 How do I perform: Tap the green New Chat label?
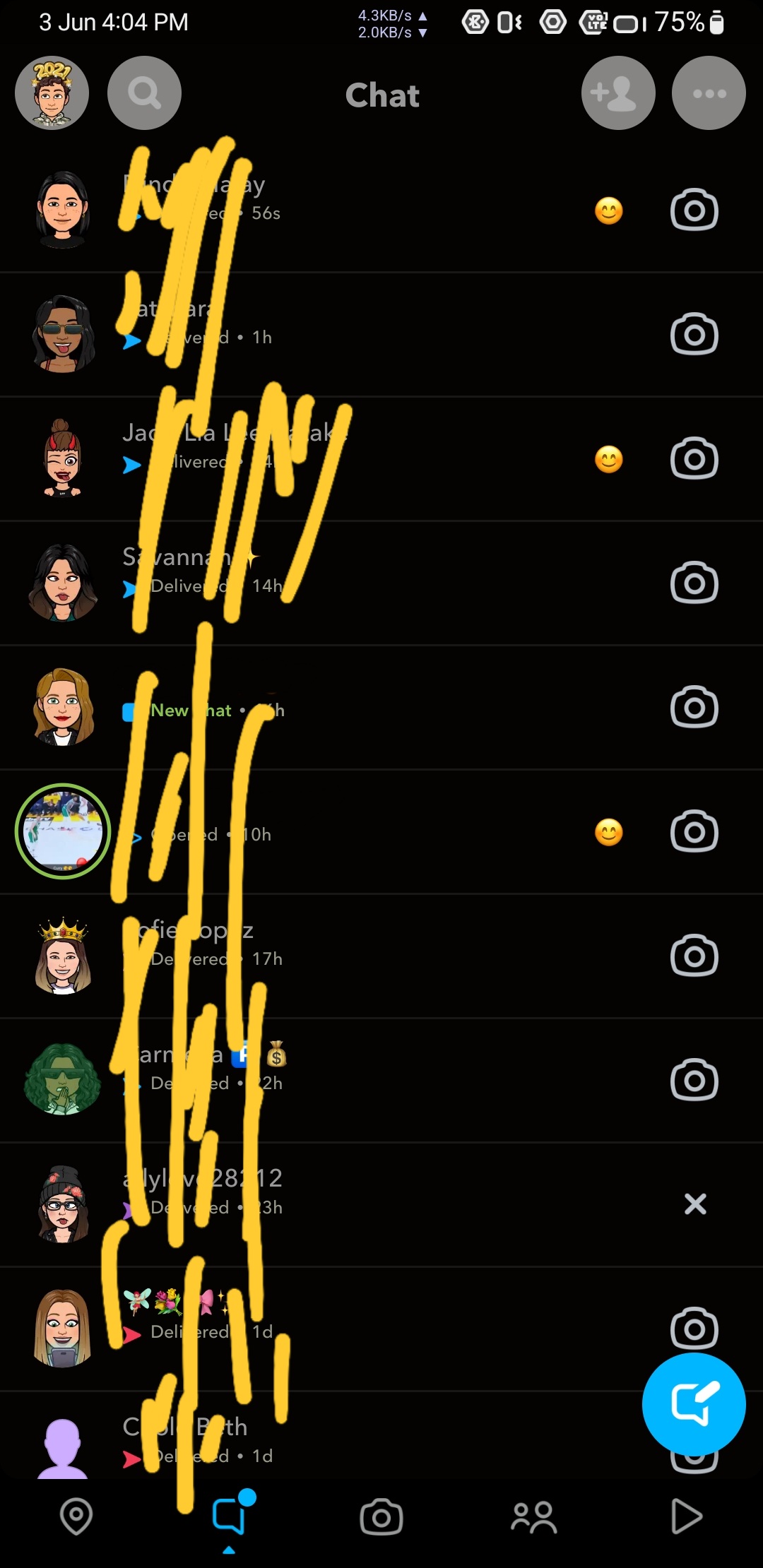click(189, 710)
